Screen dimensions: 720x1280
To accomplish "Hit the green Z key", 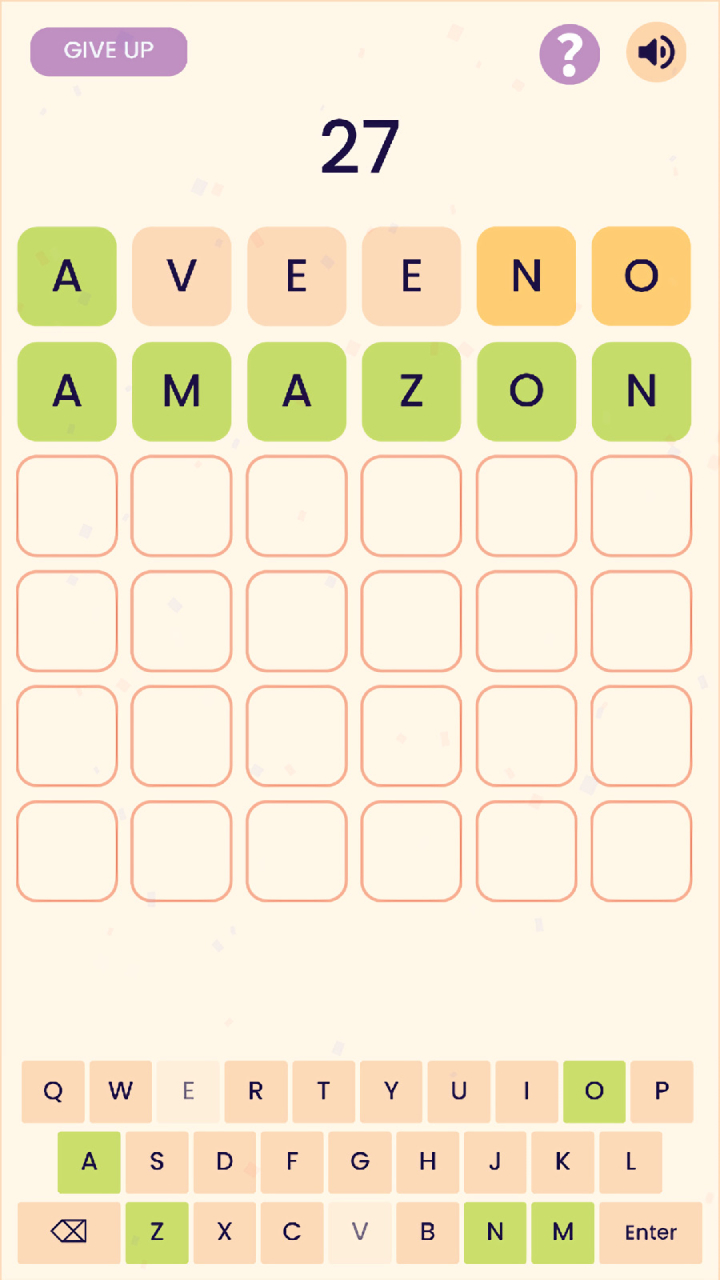I will (157, 1233).
